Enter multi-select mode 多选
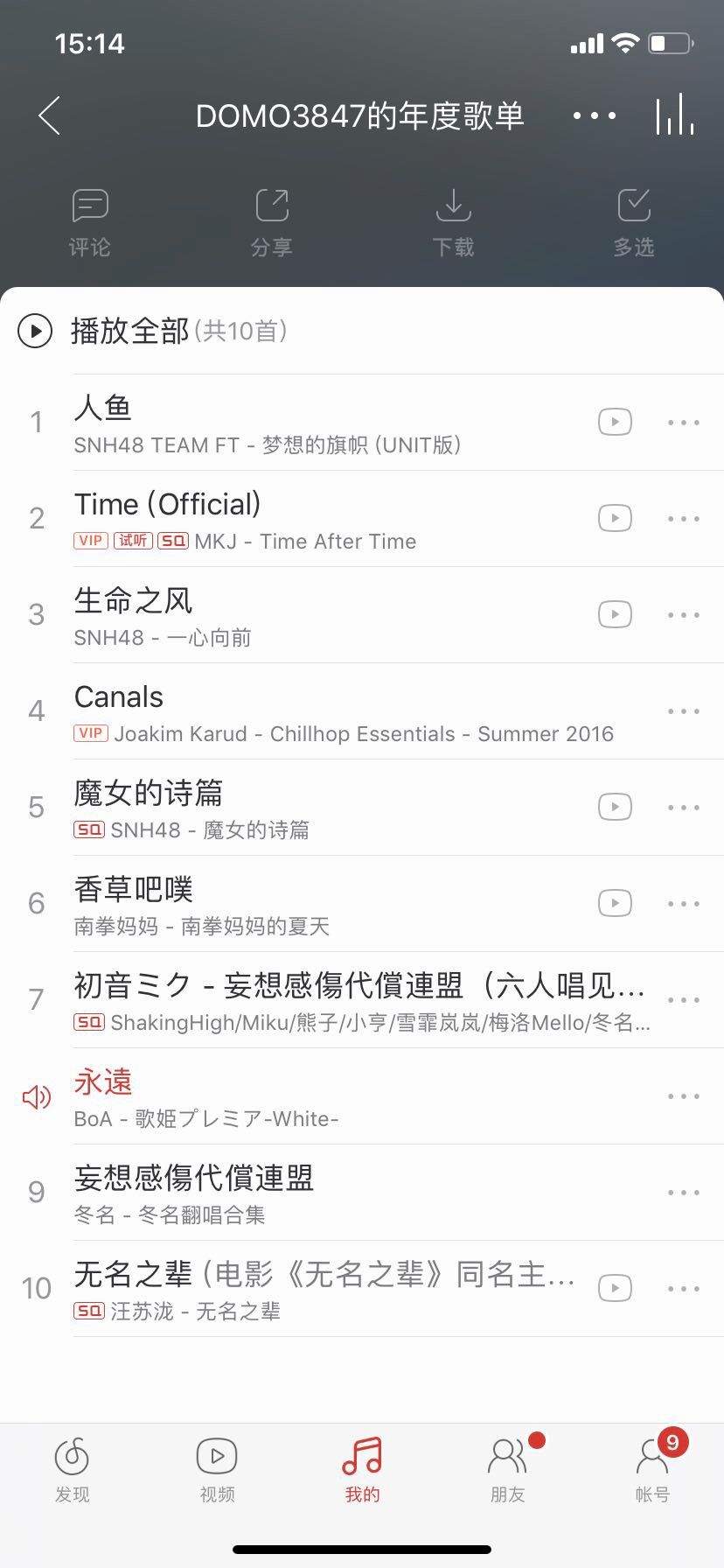 click(633, 220)
